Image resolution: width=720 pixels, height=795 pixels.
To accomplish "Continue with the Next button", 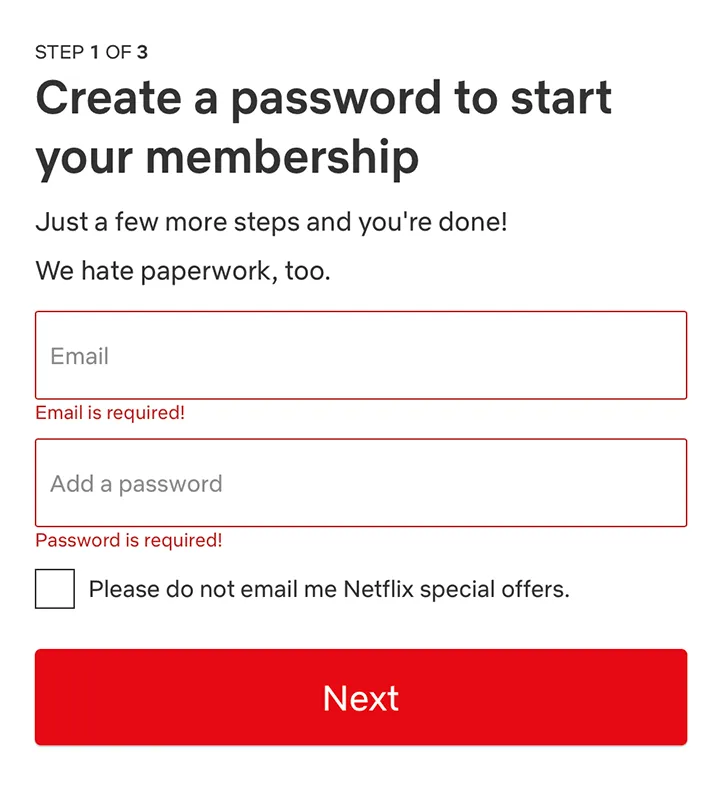I will pyautogui.click(x=360, y=697).
